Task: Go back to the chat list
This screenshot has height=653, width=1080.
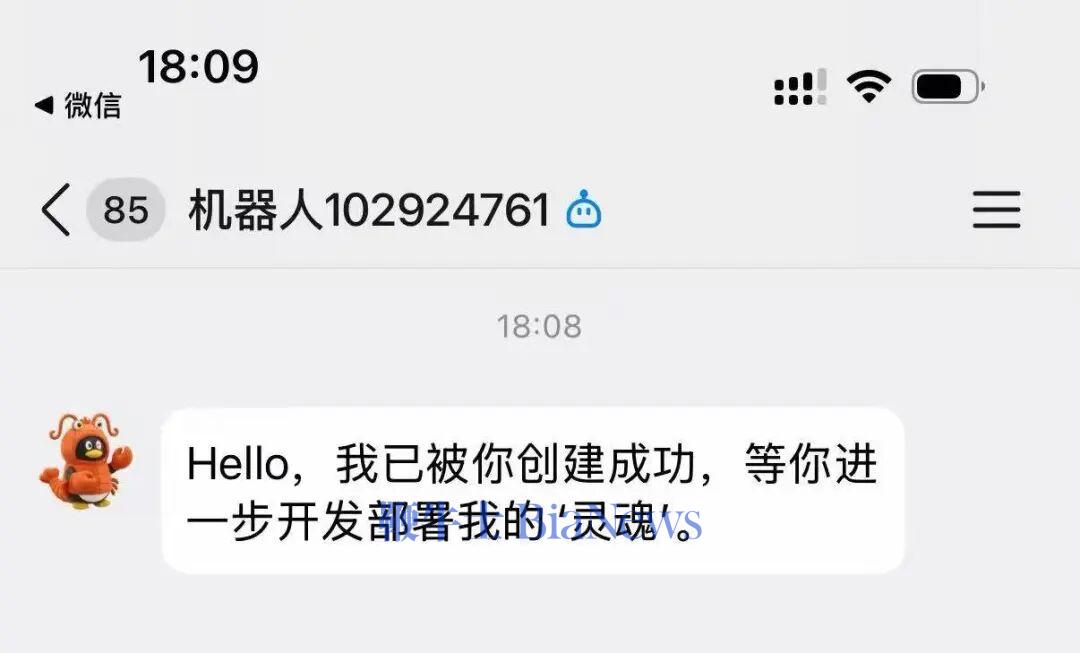Action: pos(56,210)
